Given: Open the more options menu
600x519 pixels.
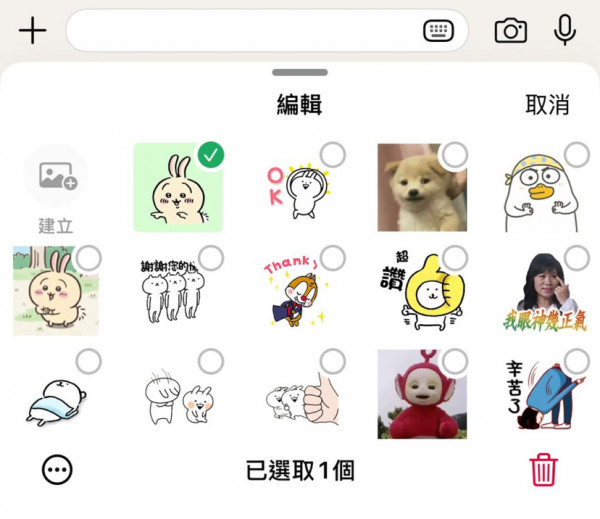Looking at the screenshot, I should pyautogui.click(x=57, y=469).
